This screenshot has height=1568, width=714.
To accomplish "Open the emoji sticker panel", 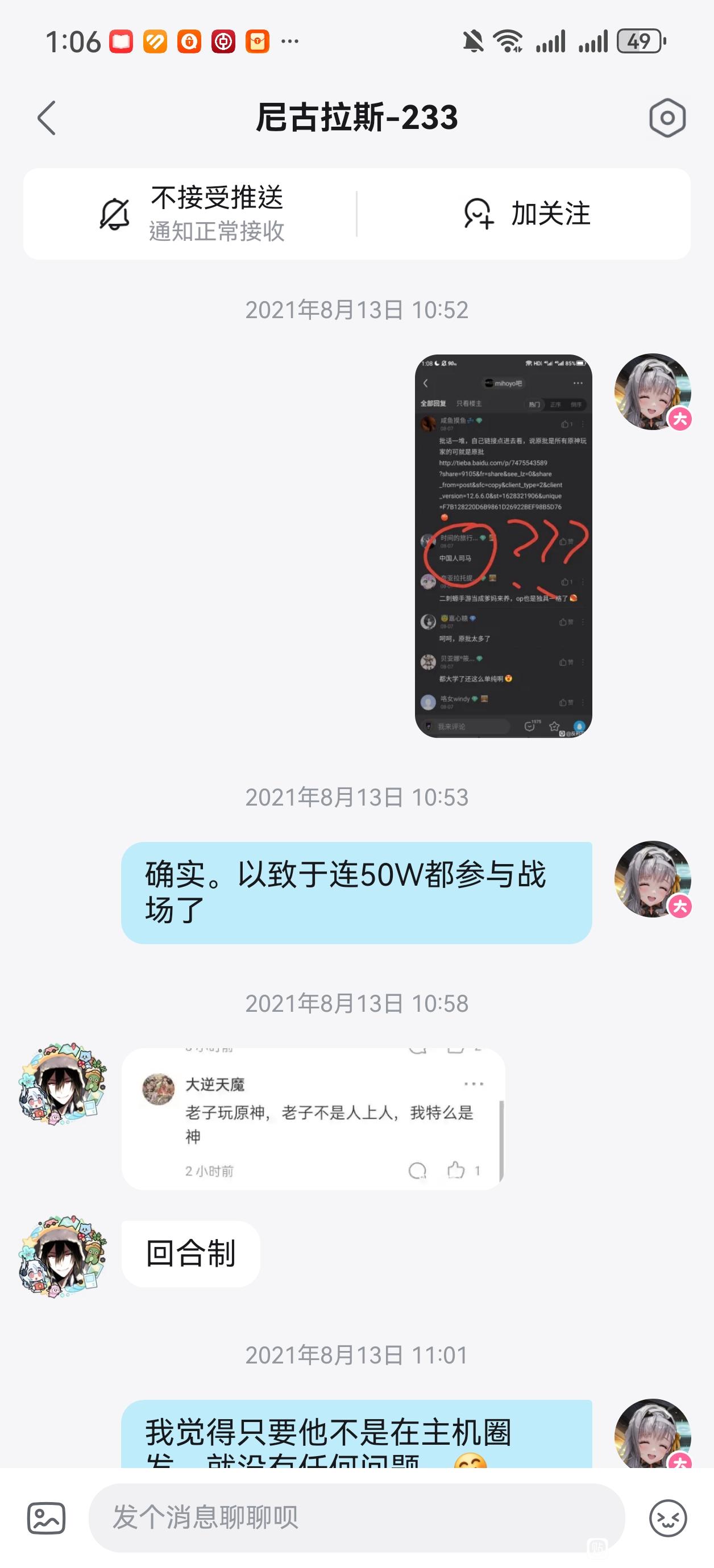I will pos(668,1517).
